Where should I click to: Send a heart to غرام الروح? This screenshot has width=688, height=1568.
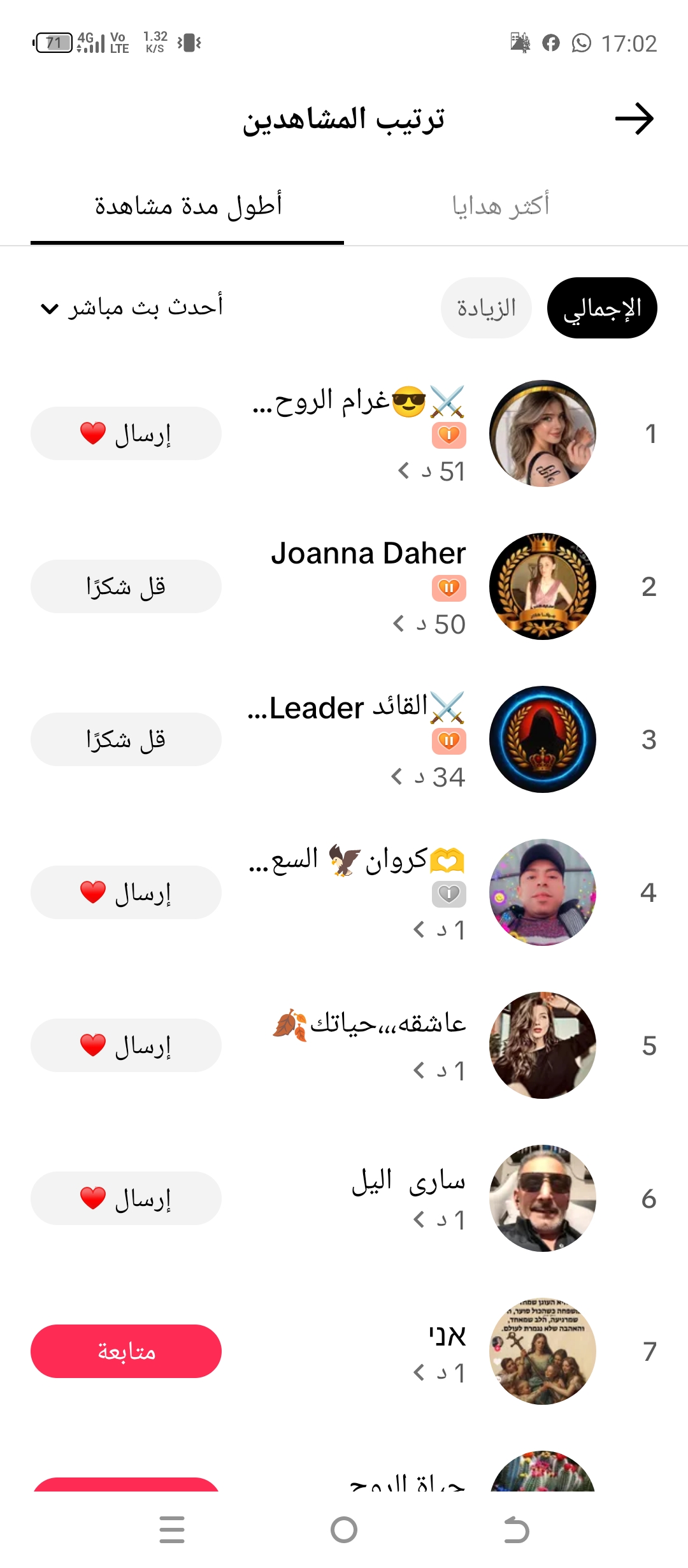coord(126,433)
